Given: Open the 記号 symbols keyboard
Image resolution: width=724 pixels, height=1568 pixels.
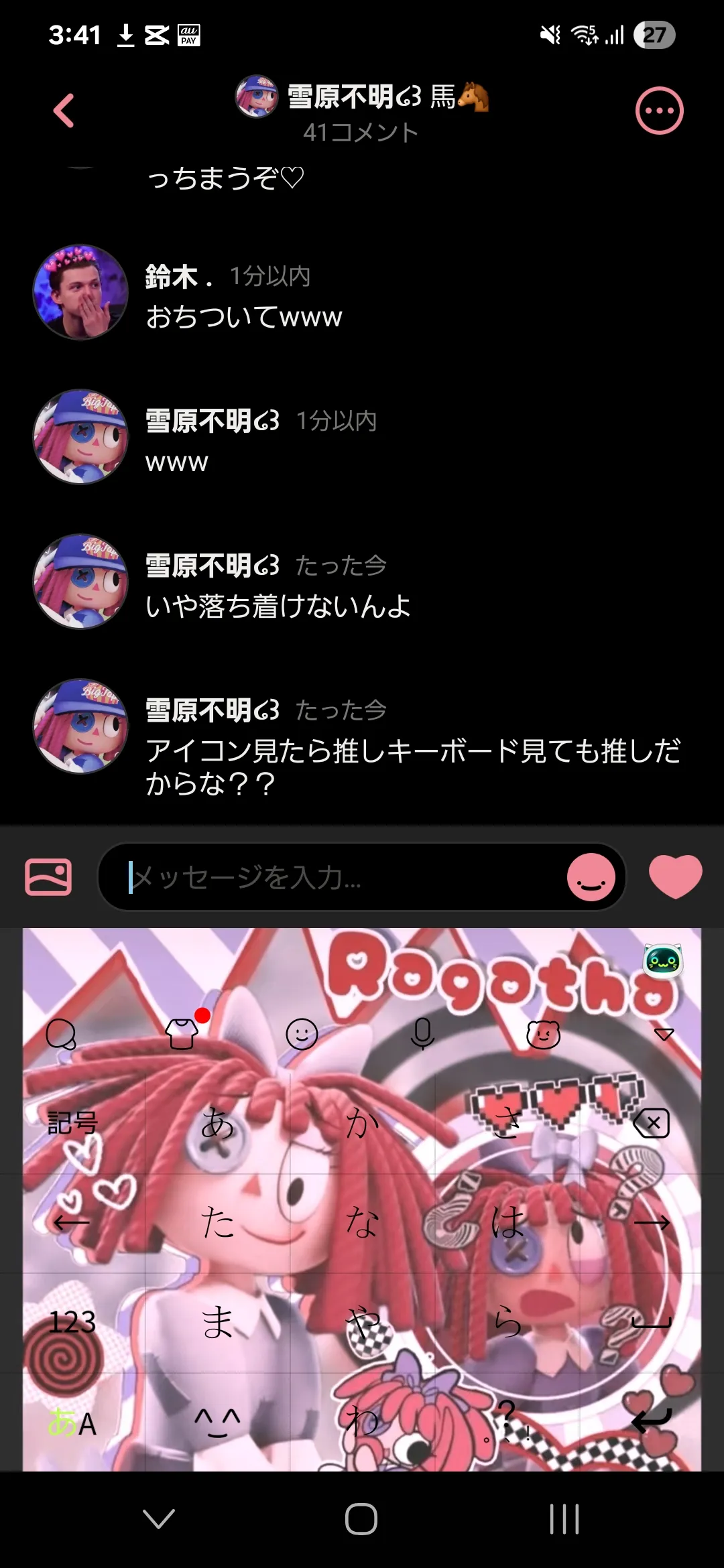Looking at the screenshot, I should pyautogui.click(x=72, y=1123).
